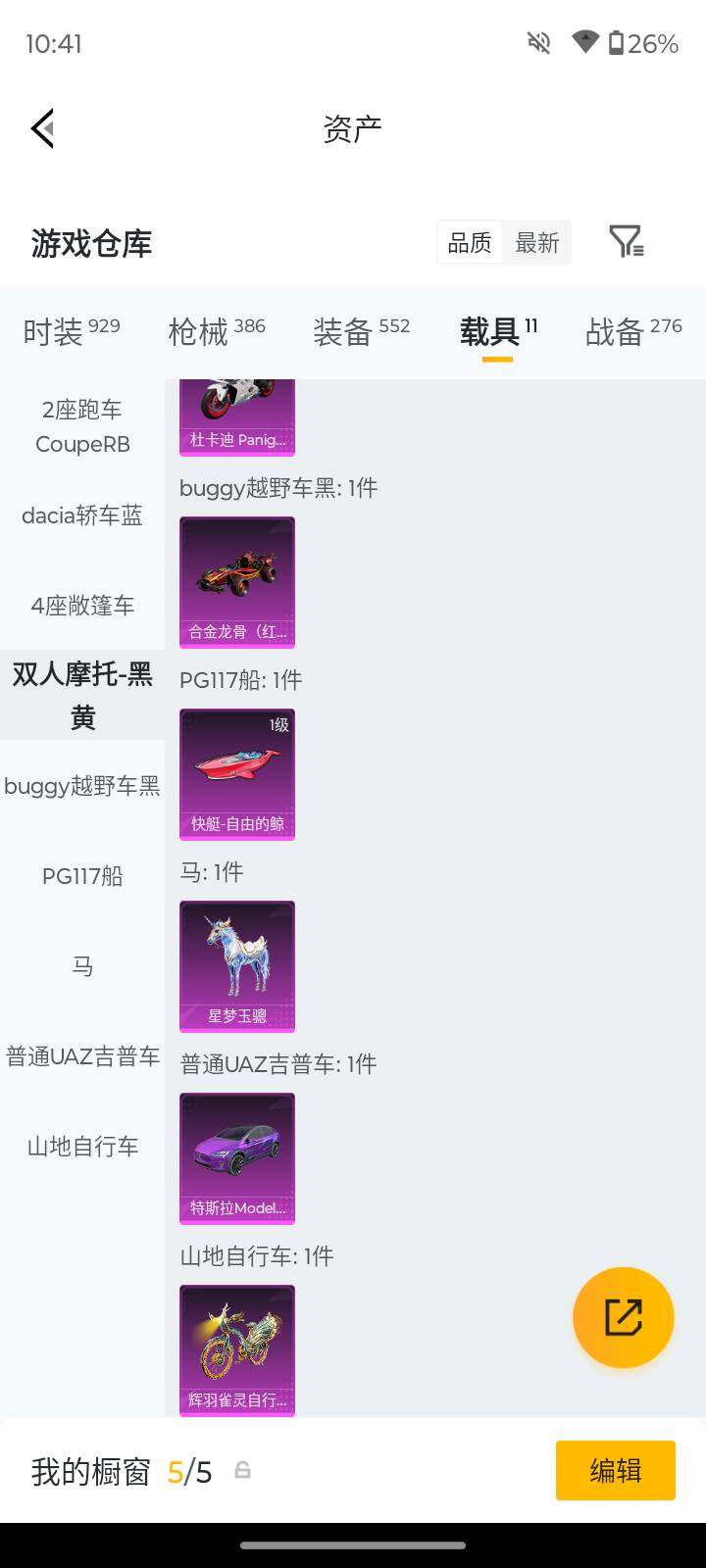Tap the yellow share floating button

pyautogui.click(x=623, y=1317)
